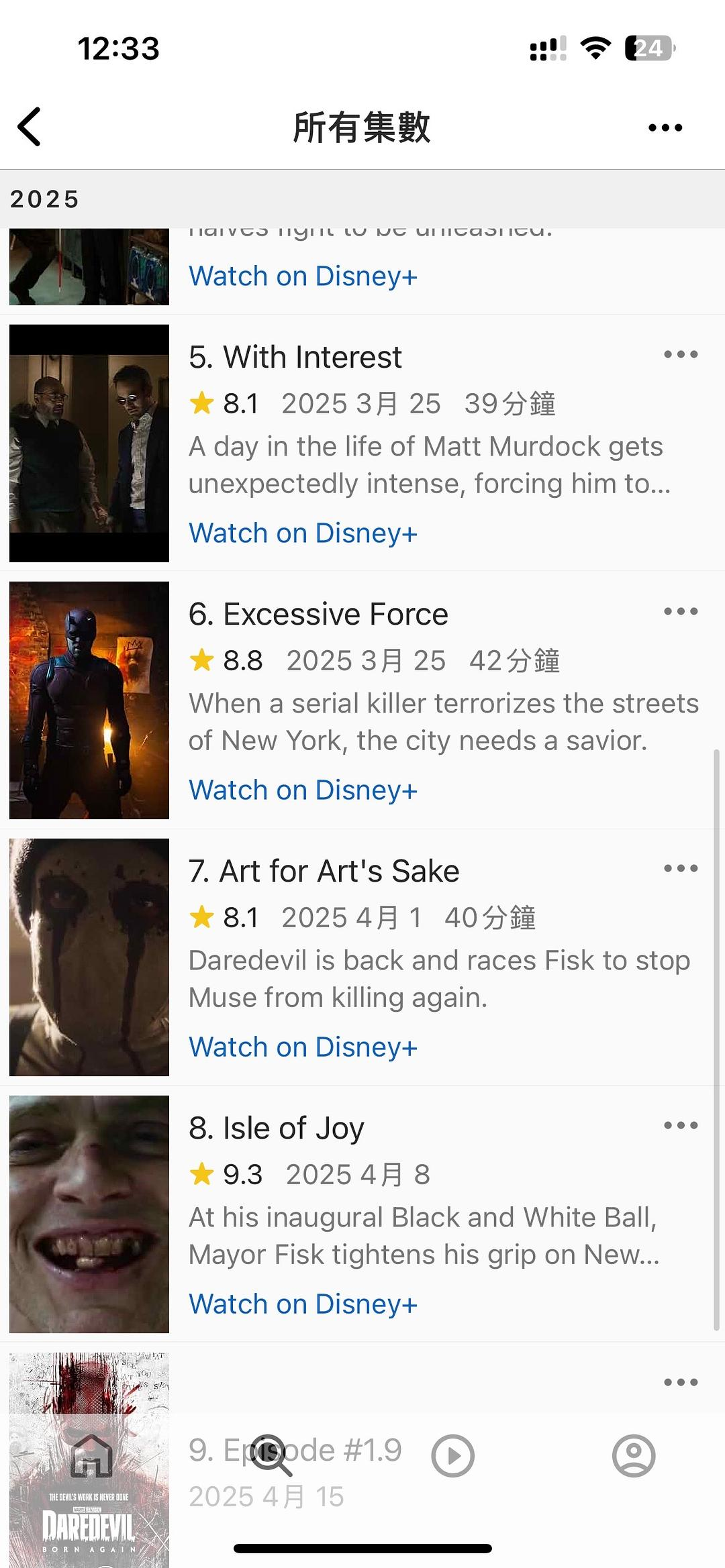The height and width of the screenshot is (1568, 725).
Task: Switch to the video play tab
Action: coord(452,1456)
